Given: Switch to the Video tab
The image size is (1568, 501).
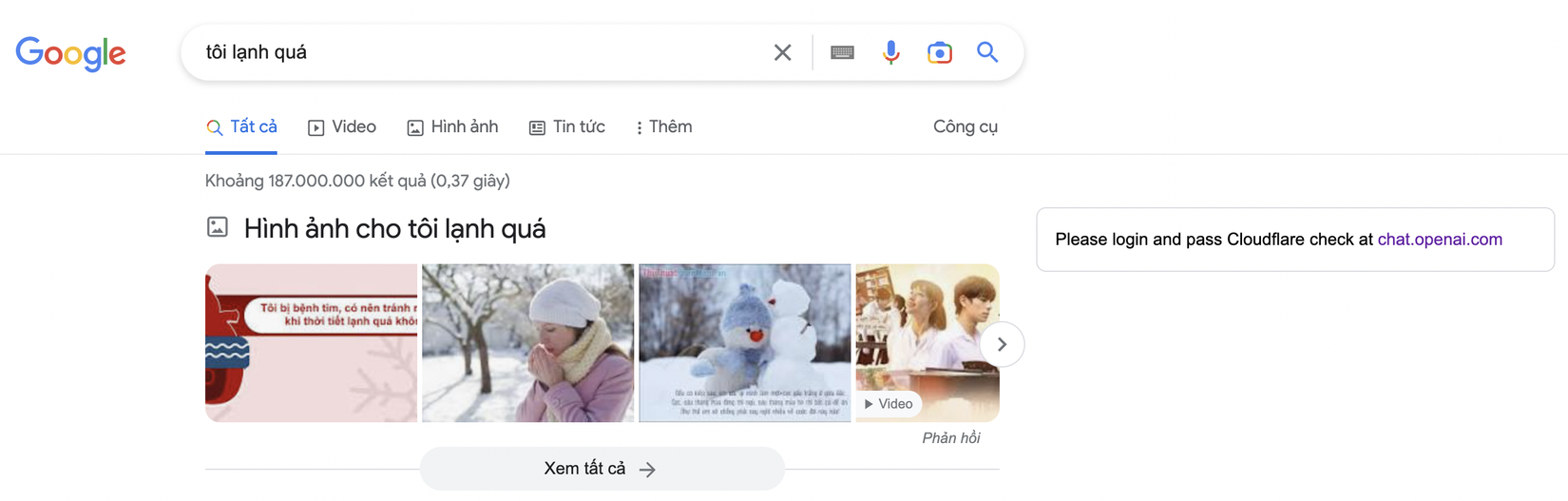Looking at the screenshot, I should (342, 127).
